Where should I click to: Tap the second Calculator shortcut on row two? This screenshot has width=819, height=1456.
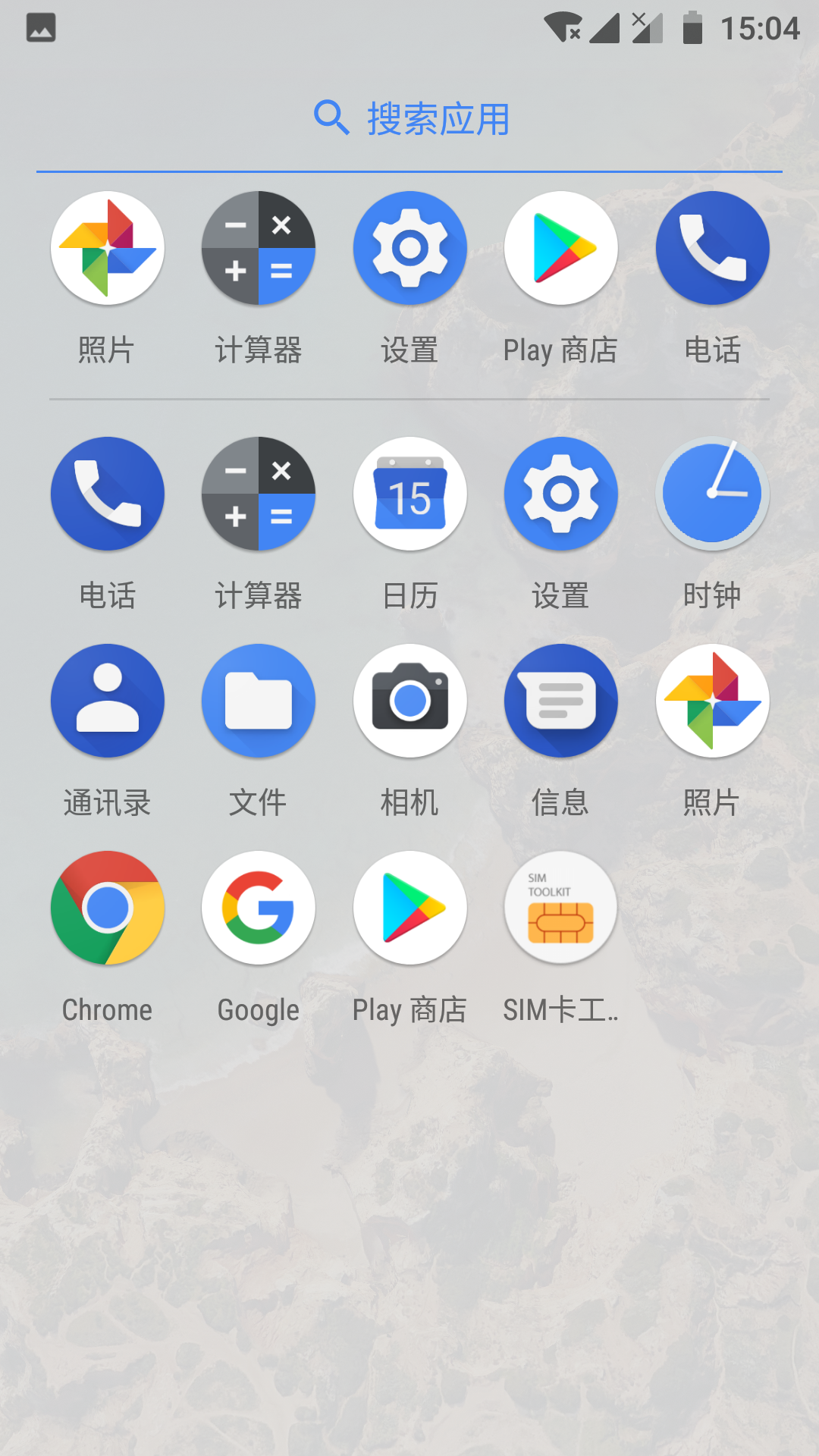tap(258, 493)
